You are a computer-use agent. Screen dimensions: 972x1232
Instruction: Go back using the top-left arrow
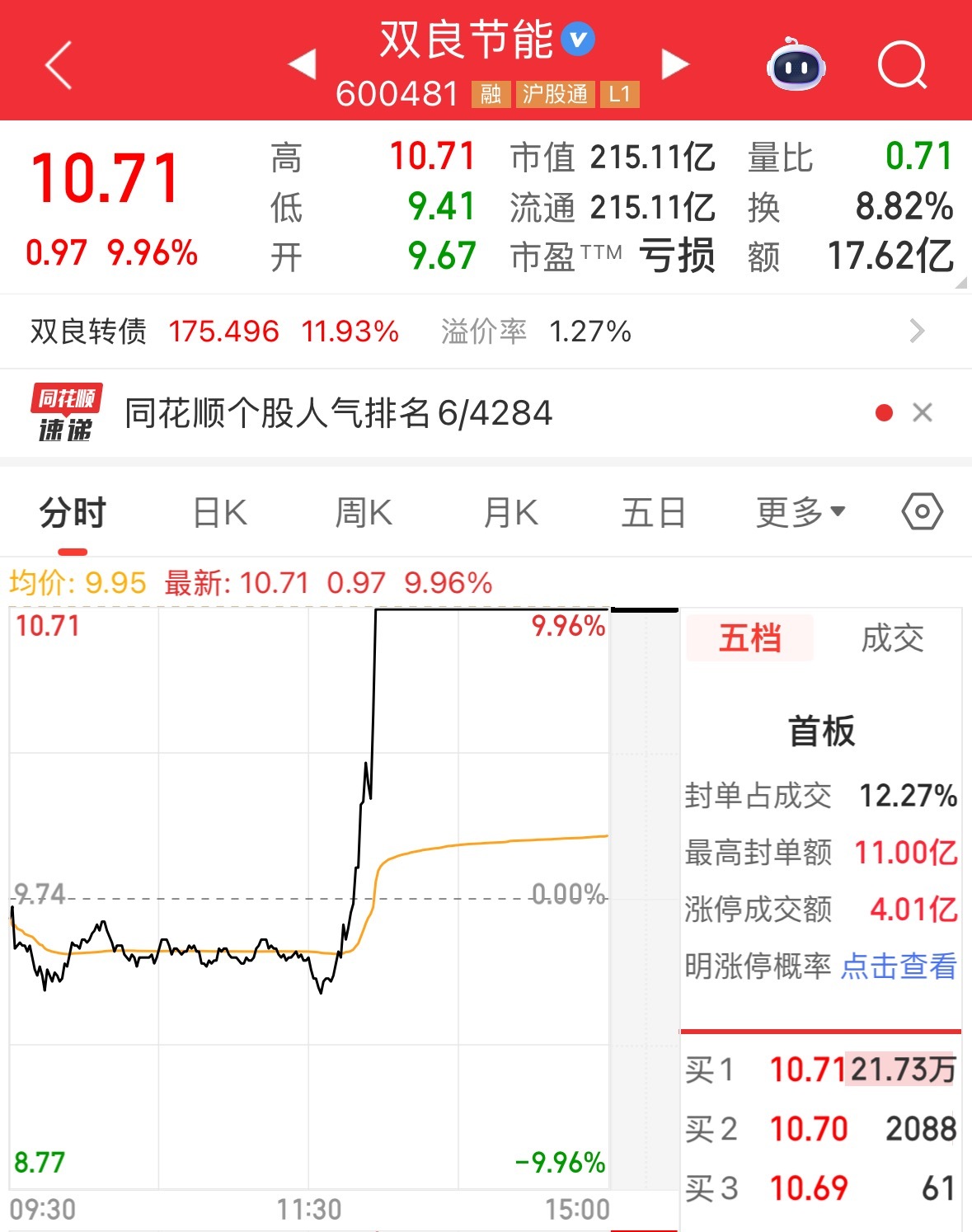[x=57, y=63]
